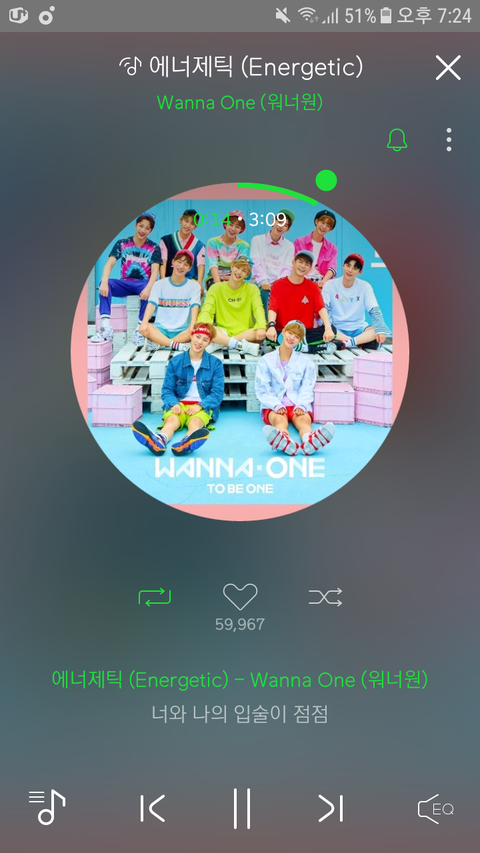Tap the green progress knob on the circle
480x853 pixels.
pyautogui.click(x=326, y=181)
